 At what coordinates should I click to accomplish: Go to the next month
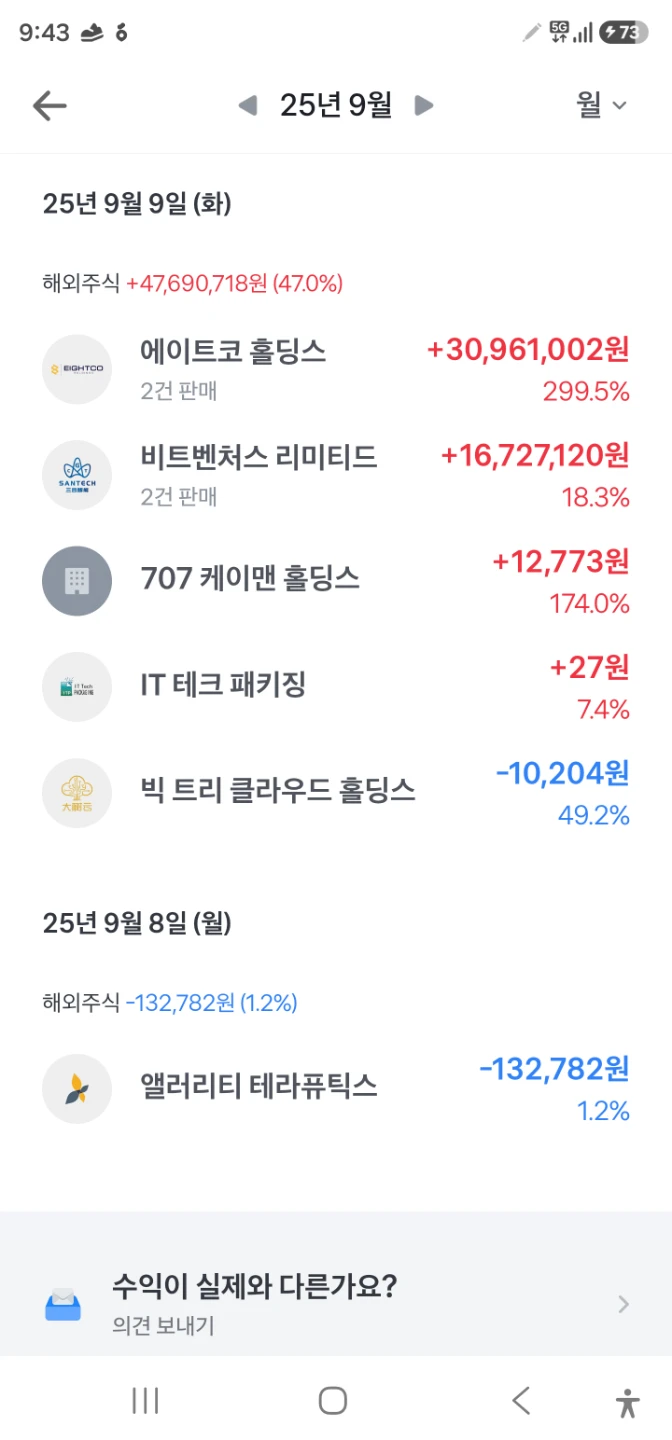(x=424, y=105)
